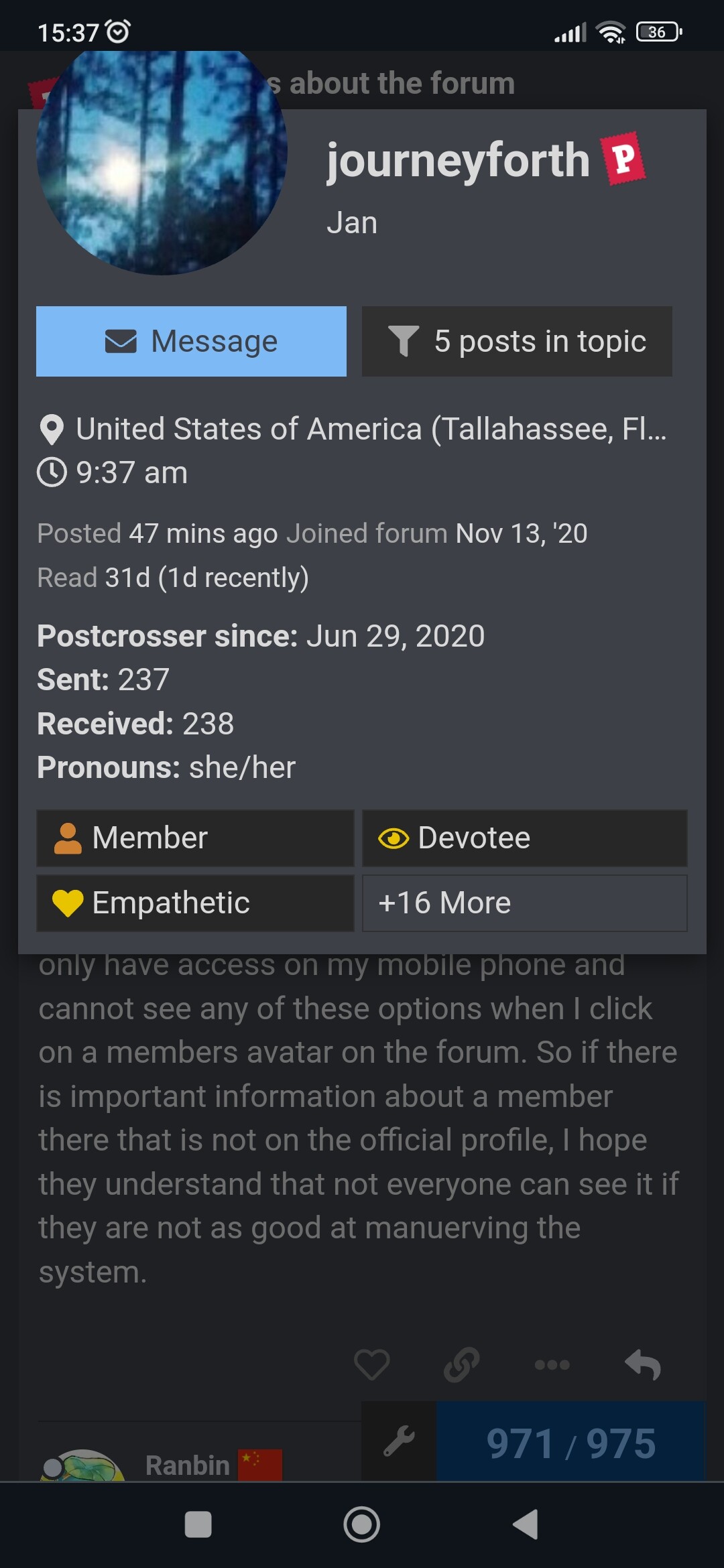Reply to this post with the arrow icon

(x=643, y=1364)
